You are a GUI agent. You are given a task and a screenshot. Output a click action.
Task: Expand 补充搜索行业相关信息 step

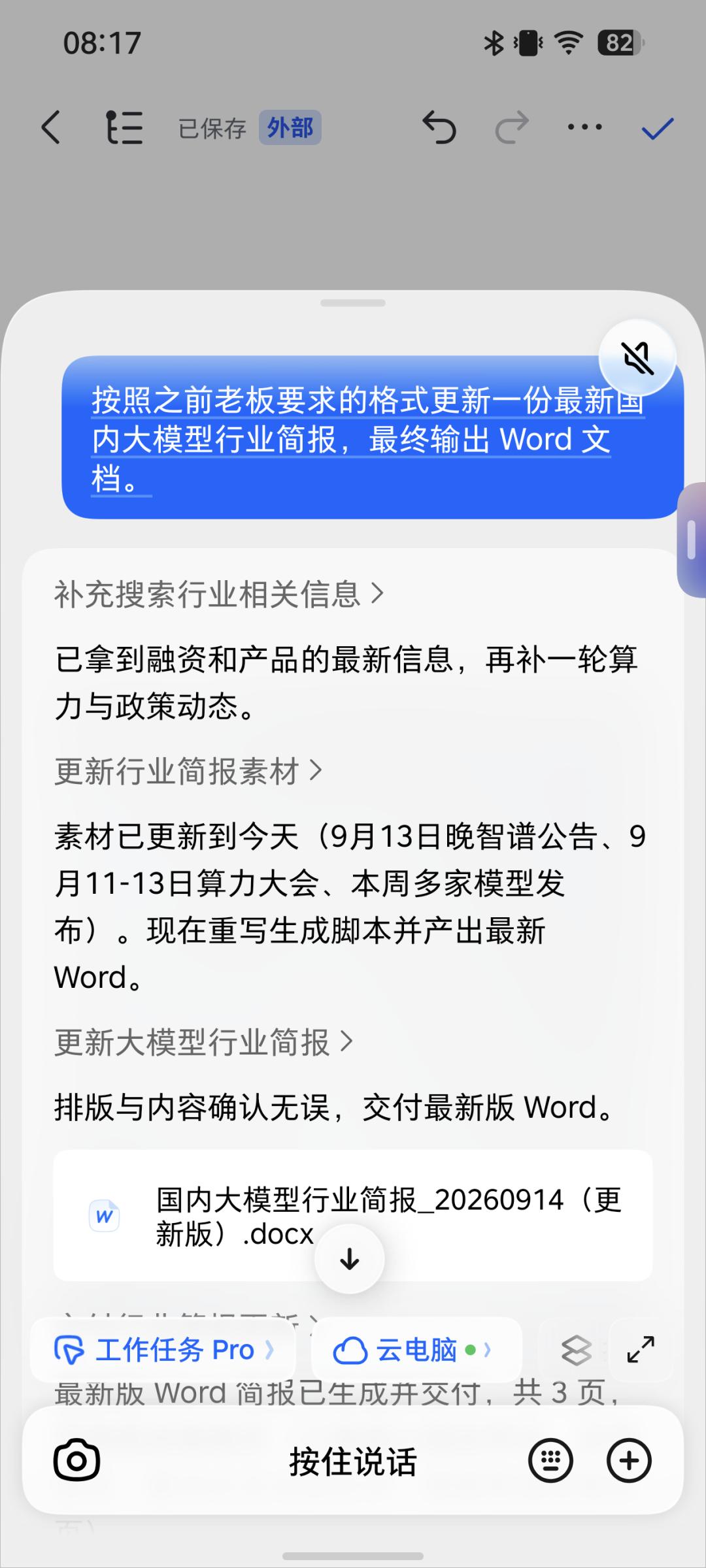[x=218, y=594]
